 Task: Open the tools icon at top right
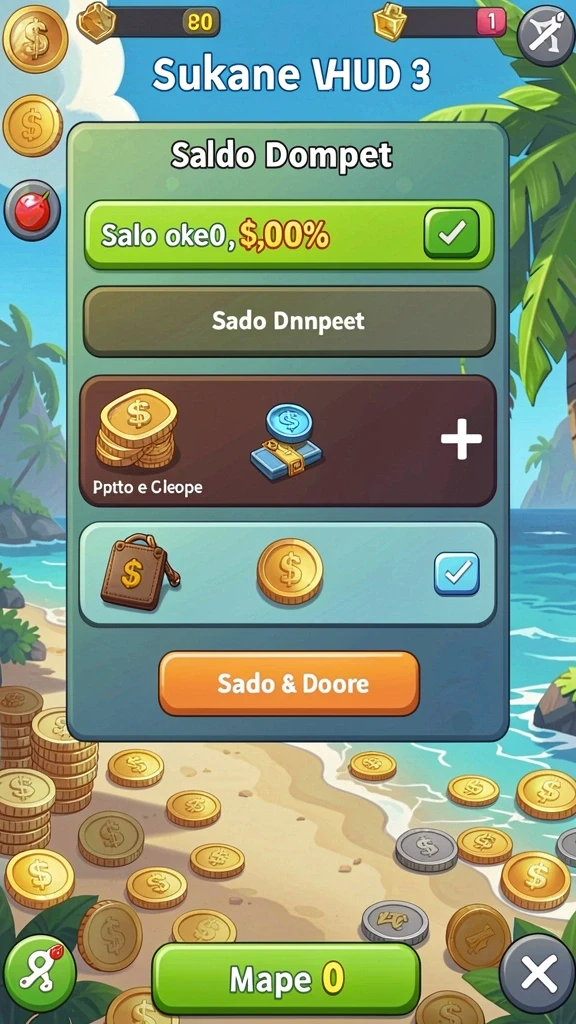pyautogui.click(x=546, y=35)
